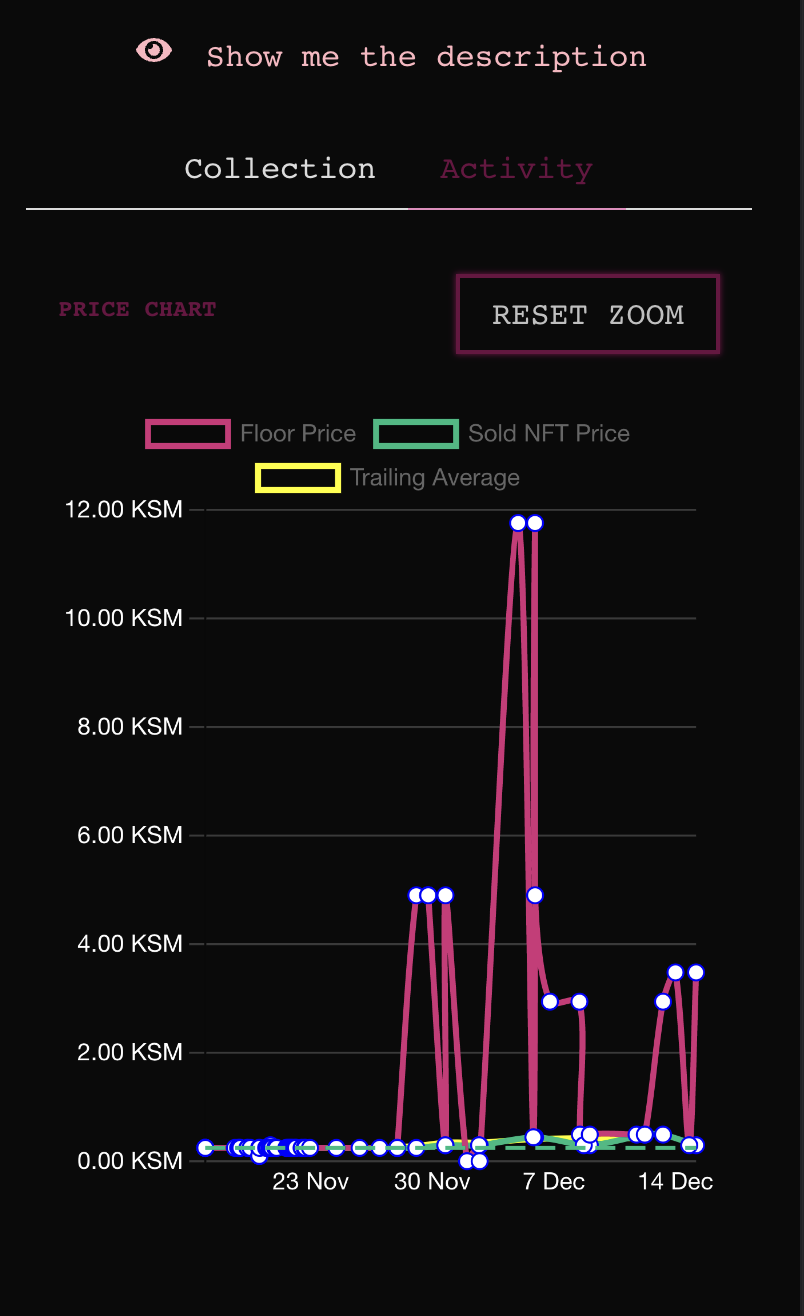This screenshot has width=804, height=1316.
Task: Toggle the Floor Price series in legend
Action: (x=251, y=433)
